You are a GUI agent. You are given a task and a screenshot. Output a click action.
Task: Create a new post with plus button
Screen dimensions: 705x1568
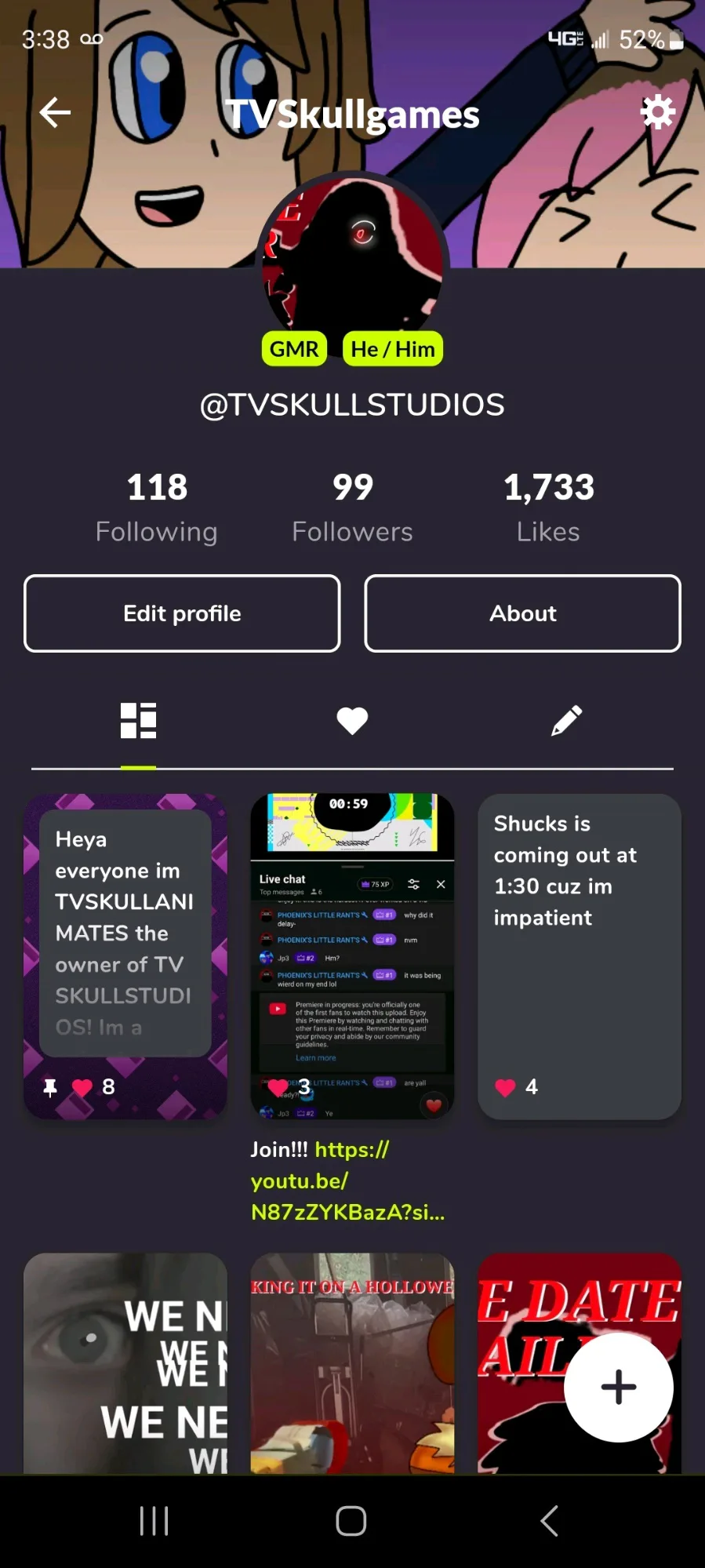[x=618, y=1387]
